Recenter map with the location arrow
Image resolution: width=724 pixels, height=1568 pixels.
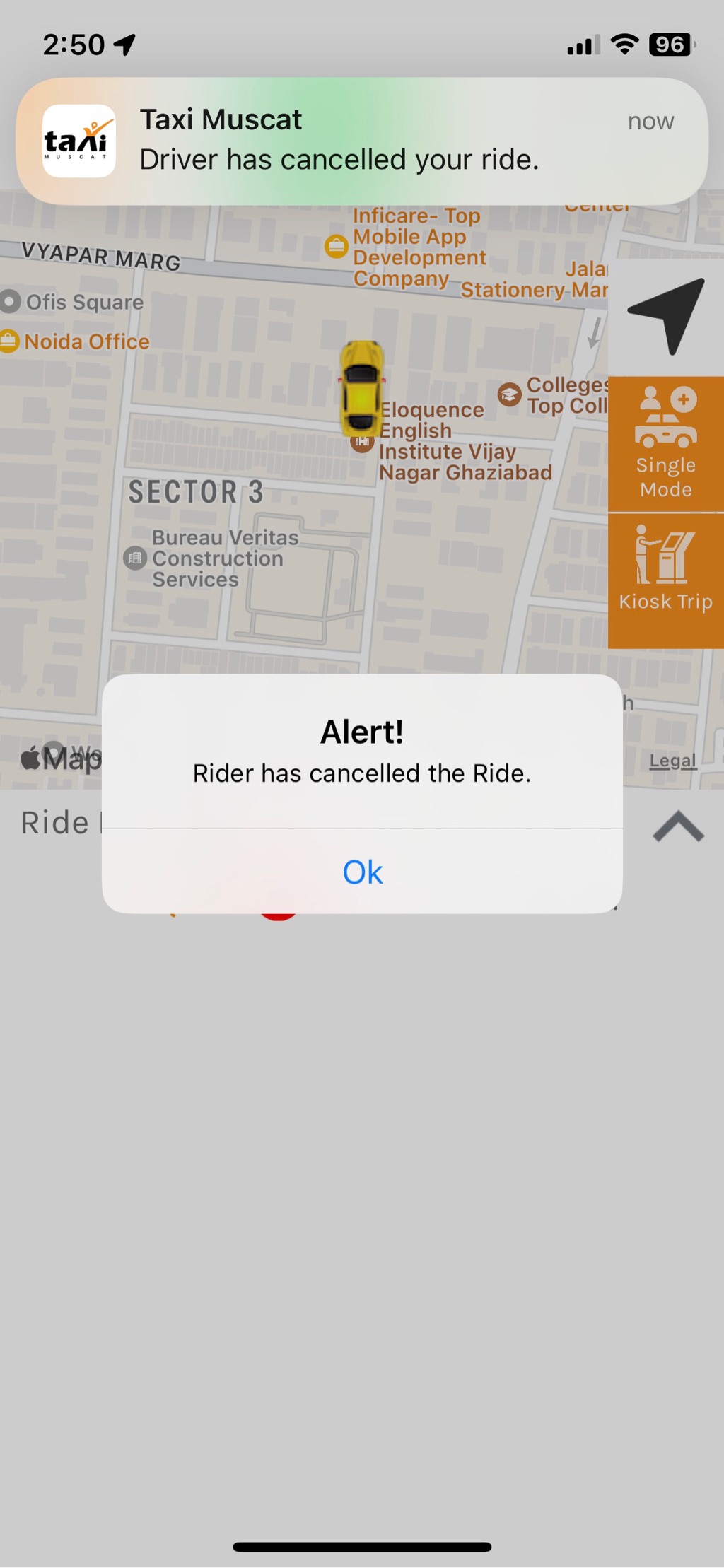click(666, 316)
